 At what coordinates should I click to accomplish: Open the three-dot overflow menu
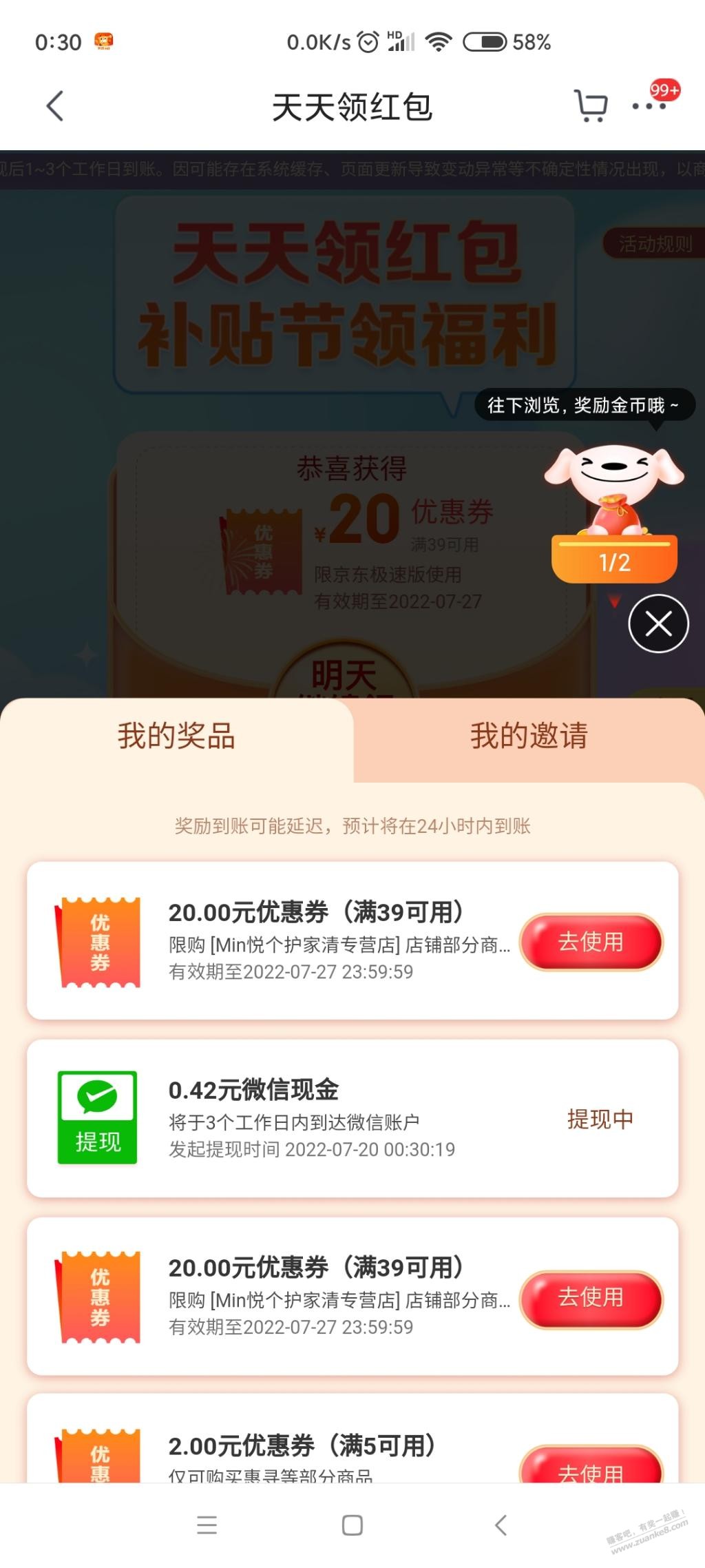coord(649,106)
